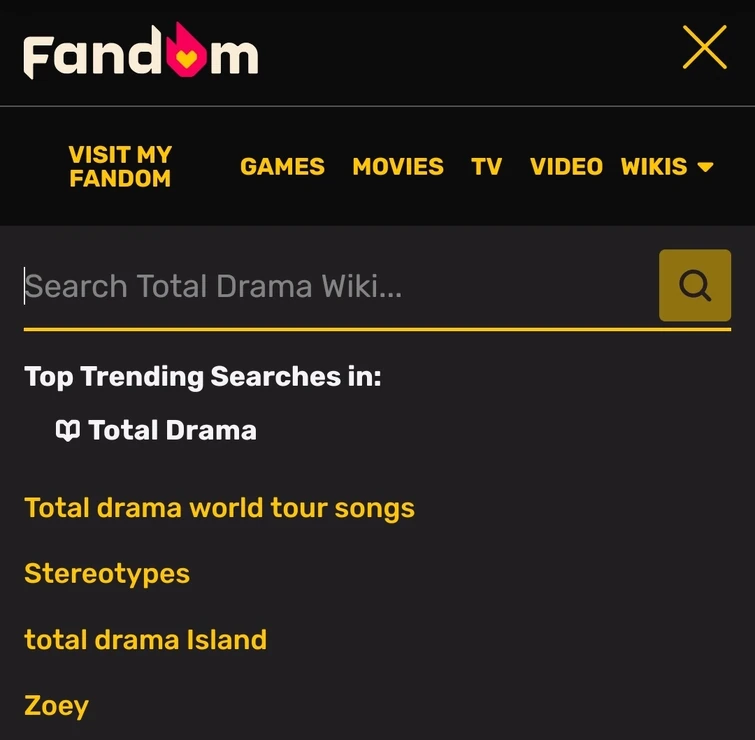Close the Fandom search overlay

point(704,48)
